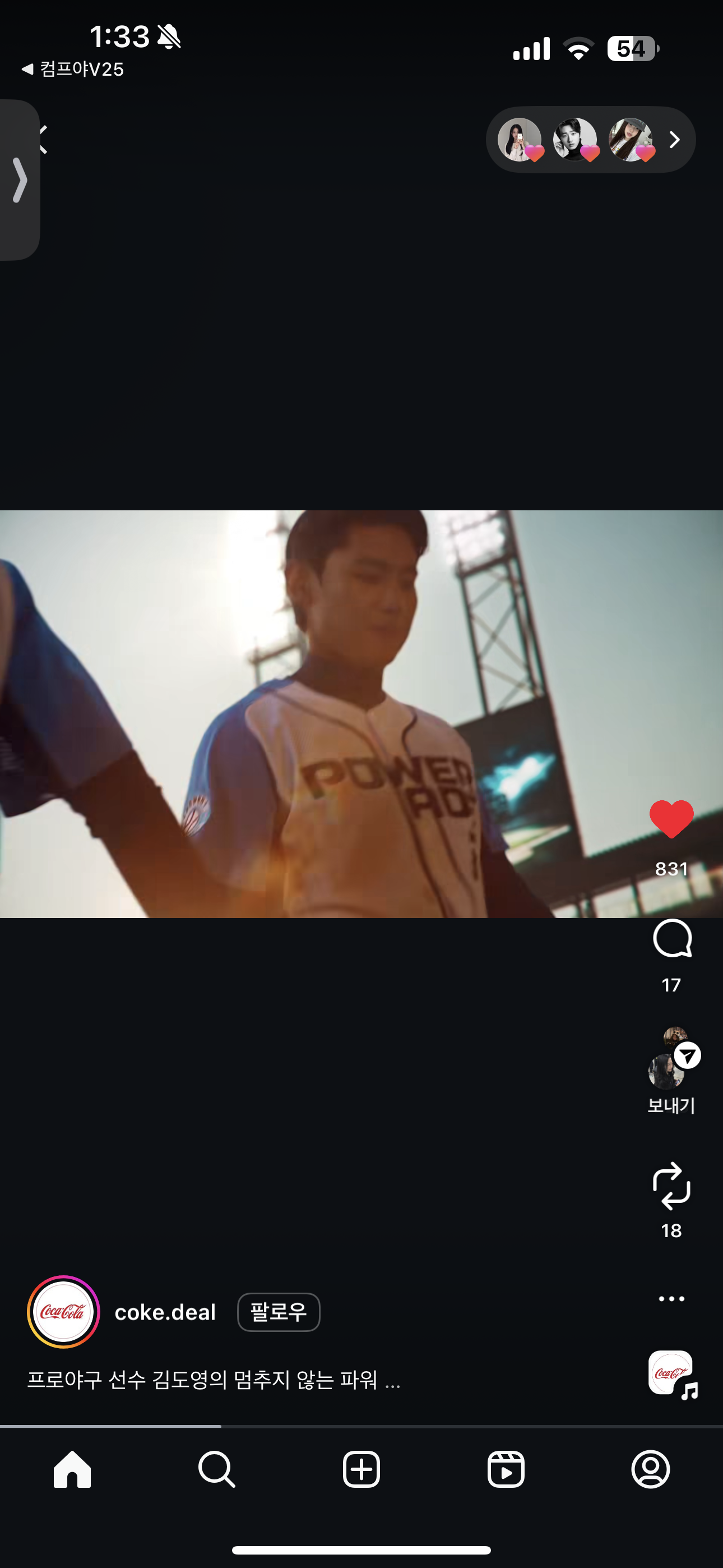The image size is (723, 1568).
Task: Open the coke.deal username link
Action: (165, 1312)
